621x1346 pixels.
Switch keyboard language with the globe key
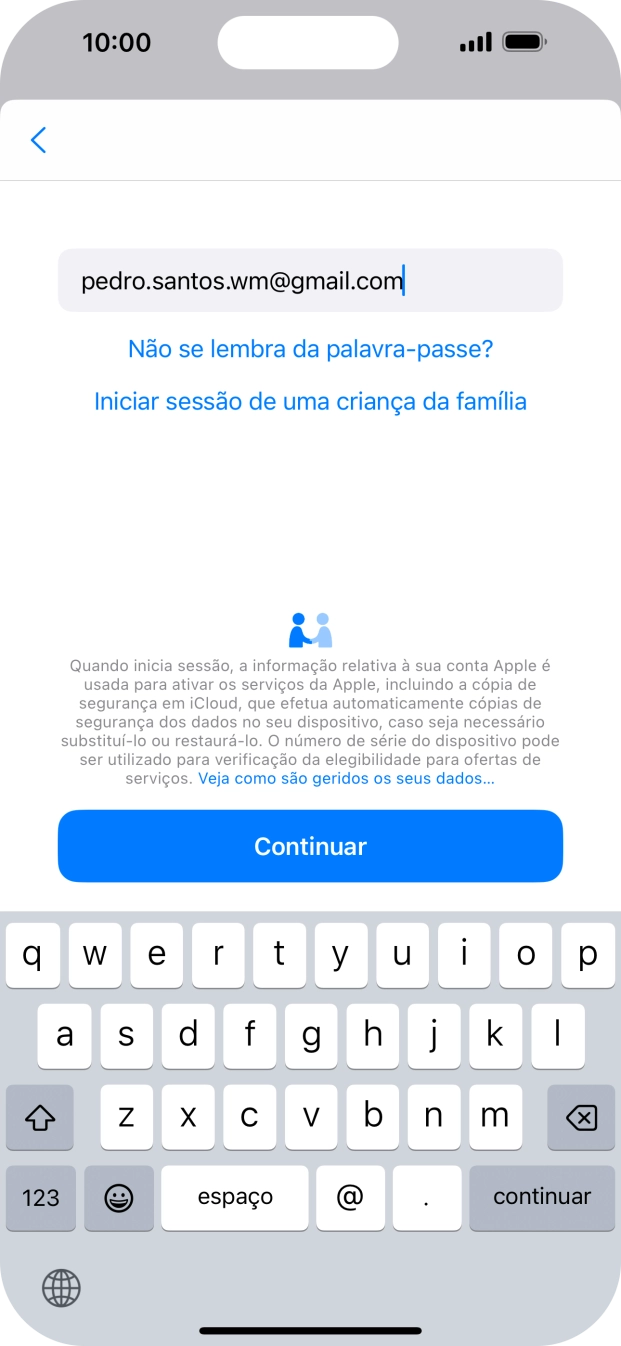[x=61, y=1288]
